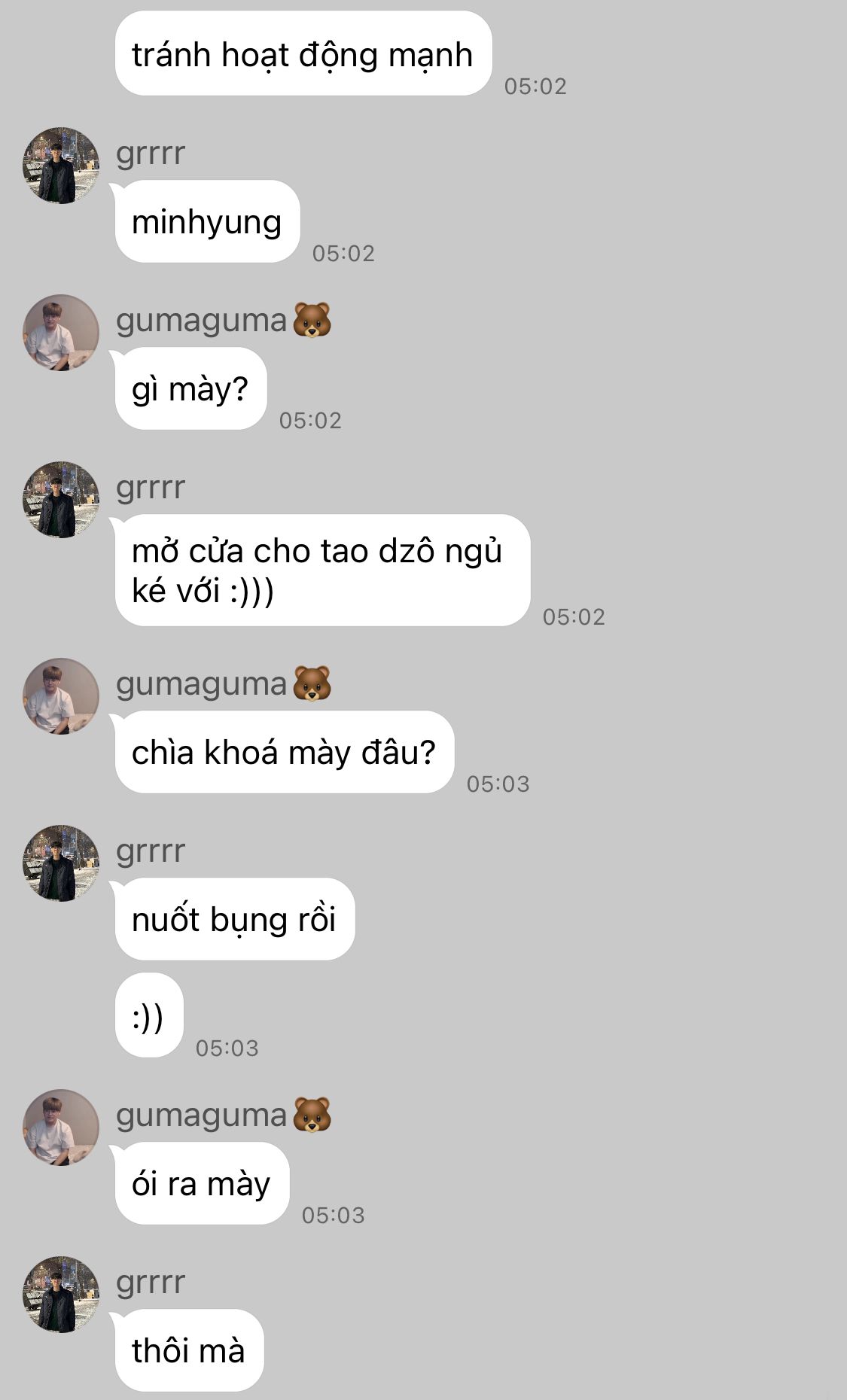Image resolution: width=847 pixels, height=1400 pixels.
Task: Tap gumaguma's avatar beside 'gì mày?'
Action: coord(61,333)
